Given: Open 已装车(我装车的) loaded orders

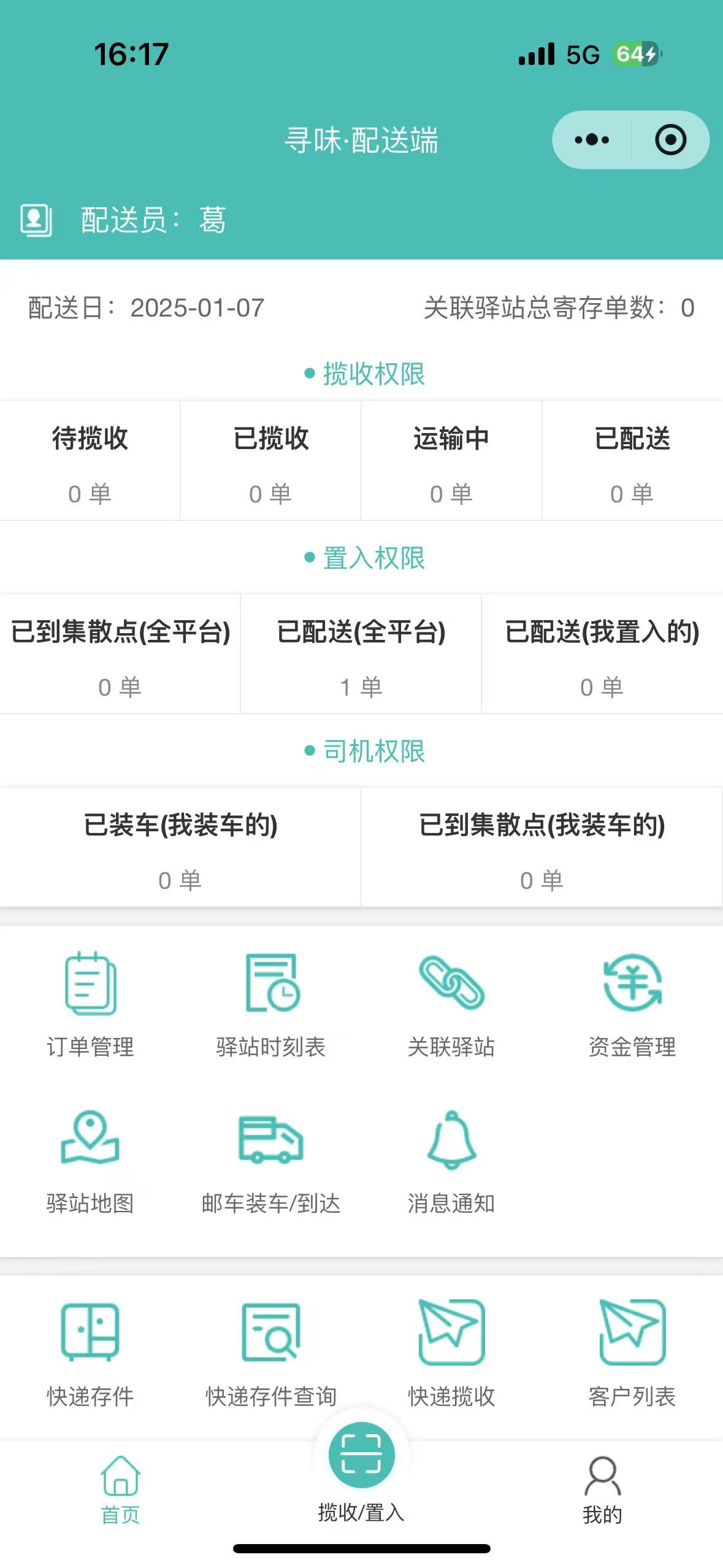Looking at the screenshot, I should 180,848.
